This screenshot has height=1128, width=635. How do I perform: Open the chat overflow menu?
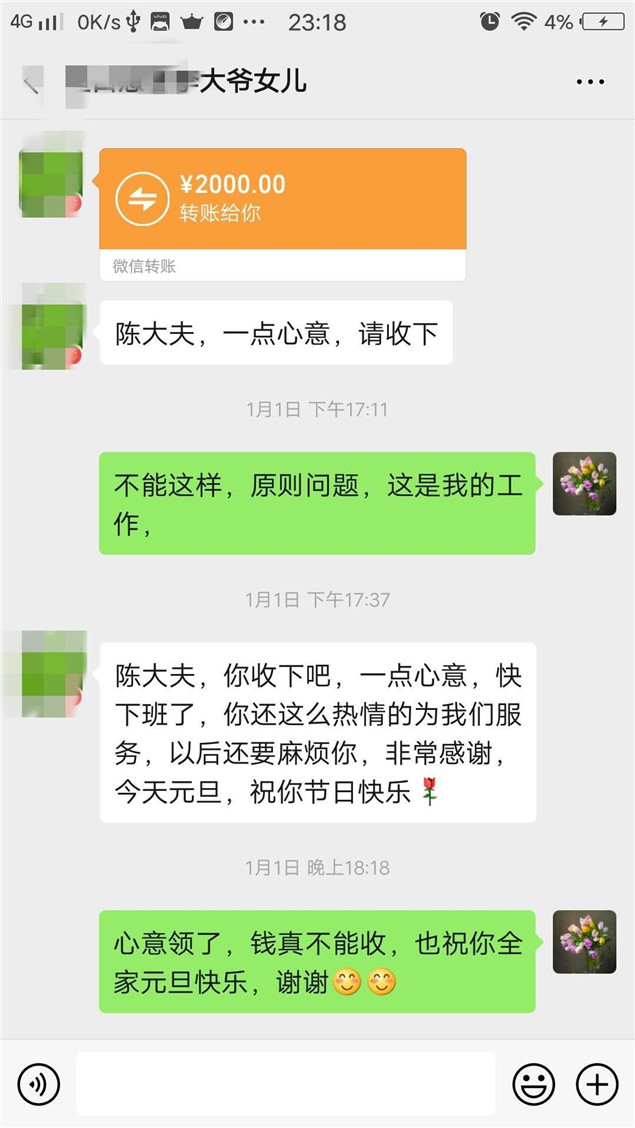coord(590,82)
